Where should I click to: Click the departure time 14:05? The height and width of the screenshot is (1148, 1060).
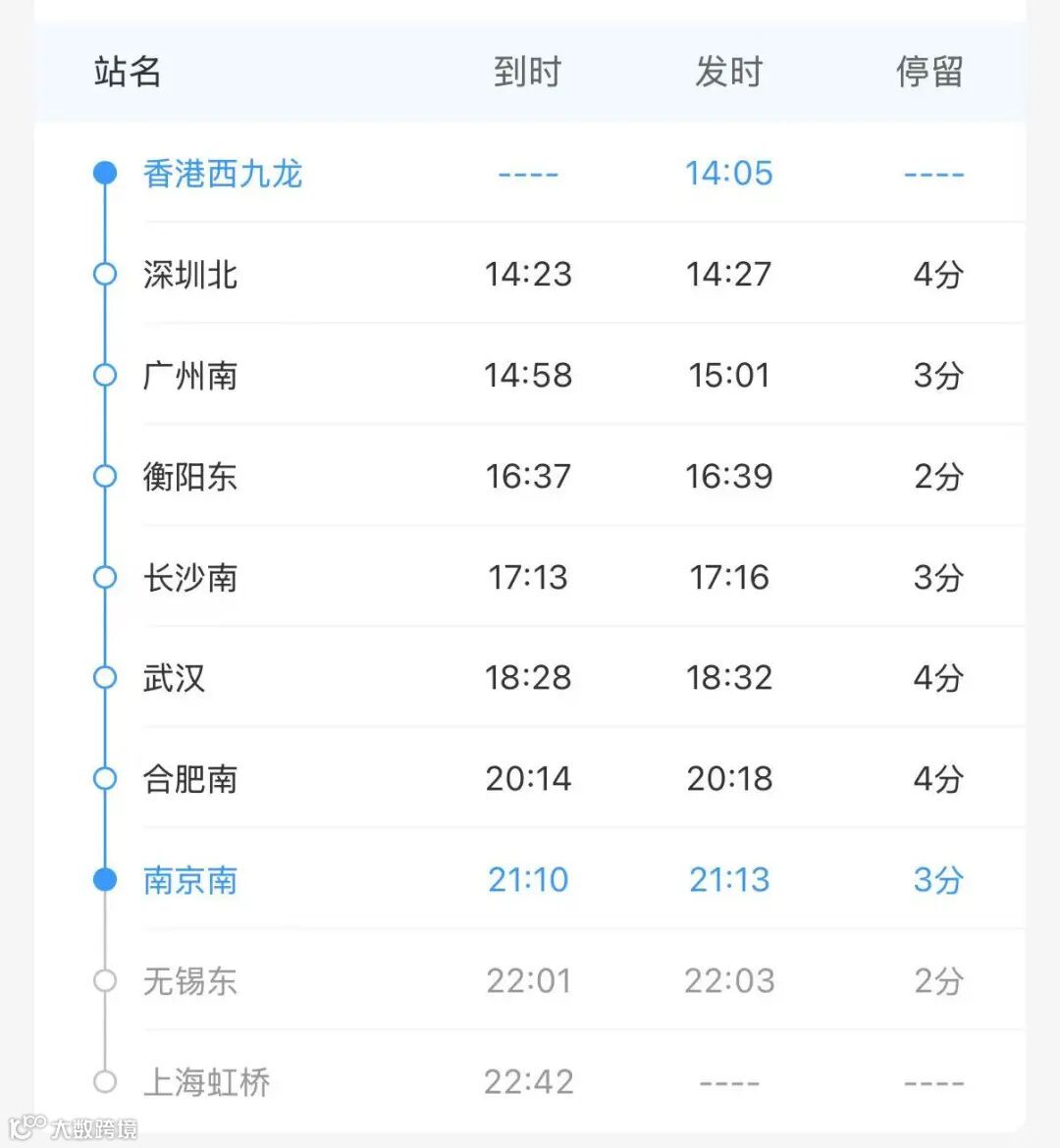click(729, 173)
